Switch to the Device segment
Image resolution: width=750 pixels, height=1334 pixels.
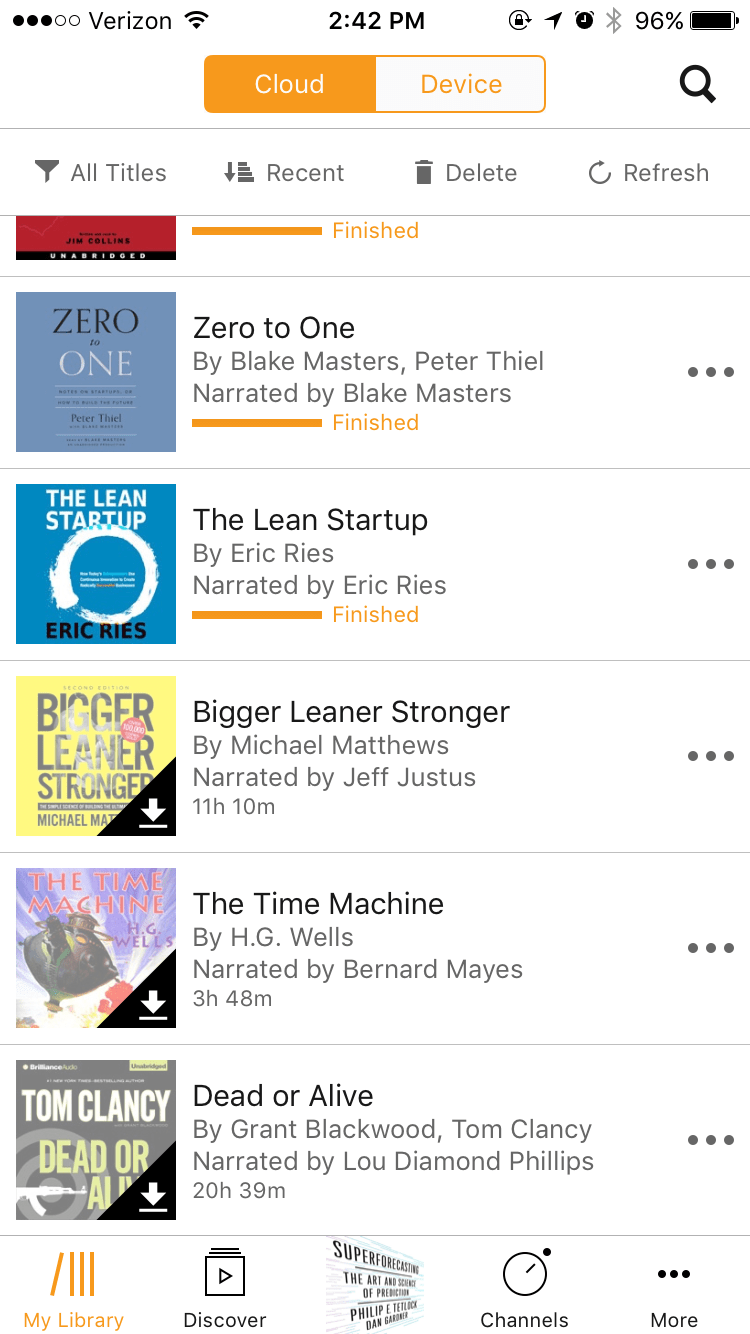click(460, 84)
